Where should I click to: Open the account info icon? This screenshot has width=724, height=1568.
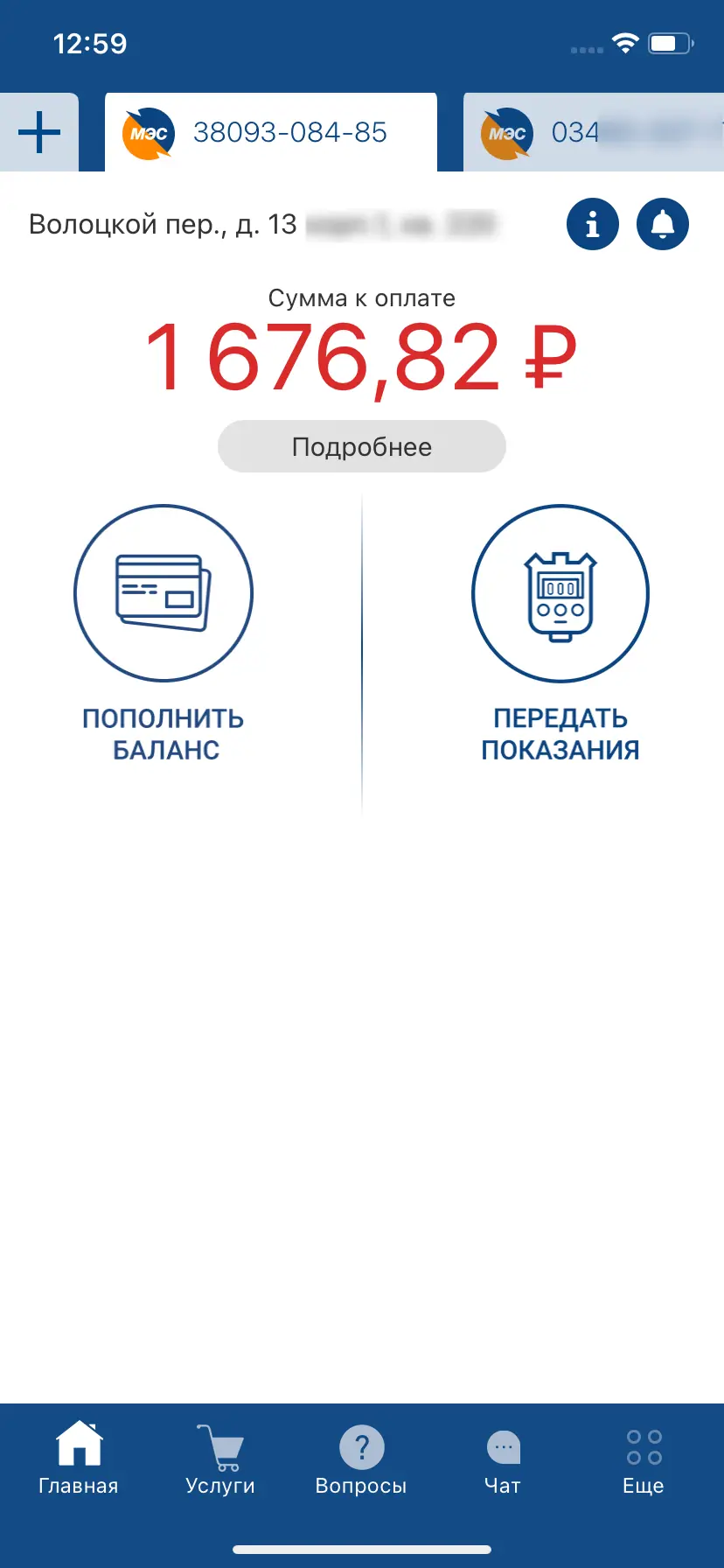[x=593, y=224]
